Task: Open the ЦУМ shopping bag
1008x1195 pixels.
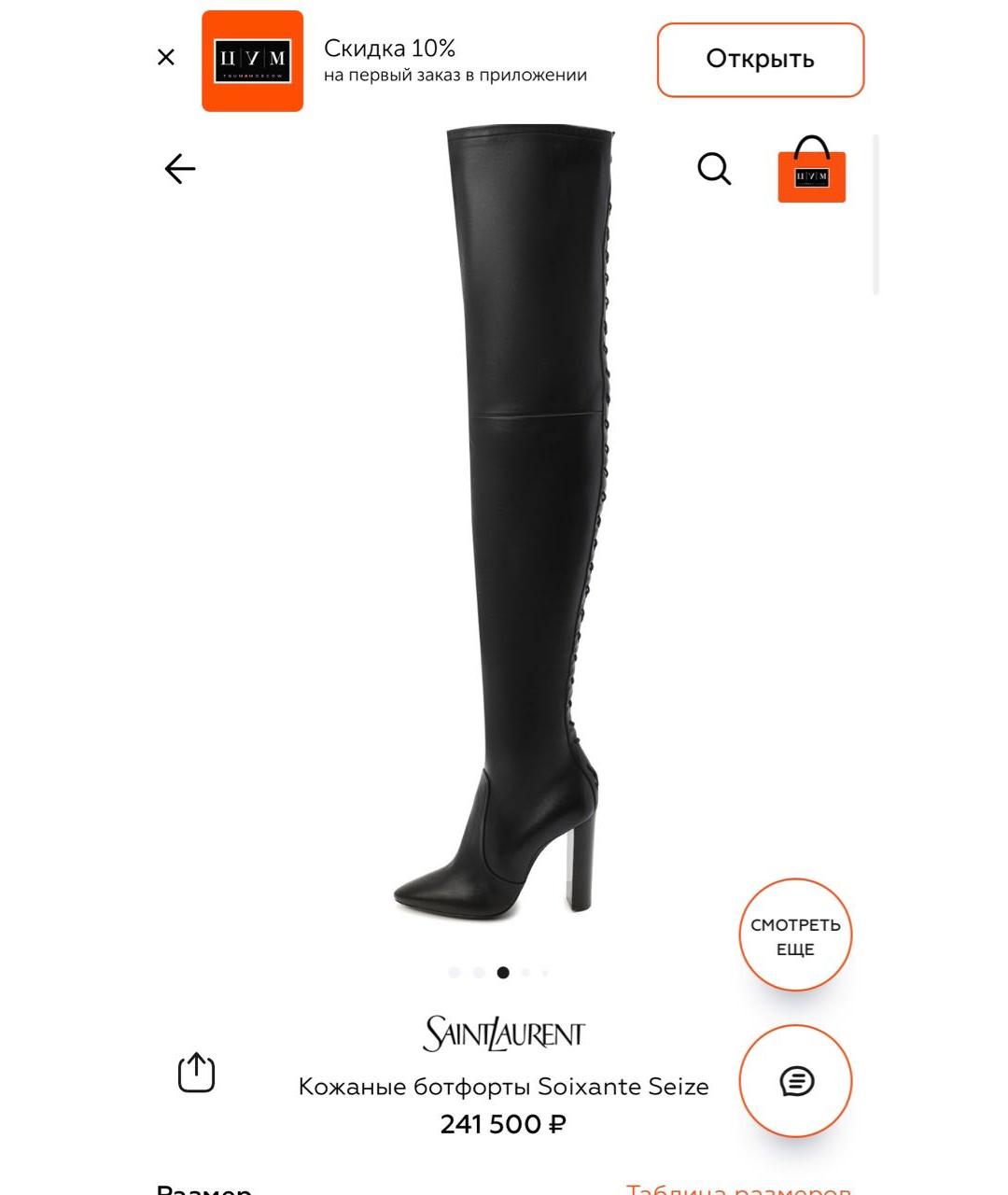Action: point(811,171)
